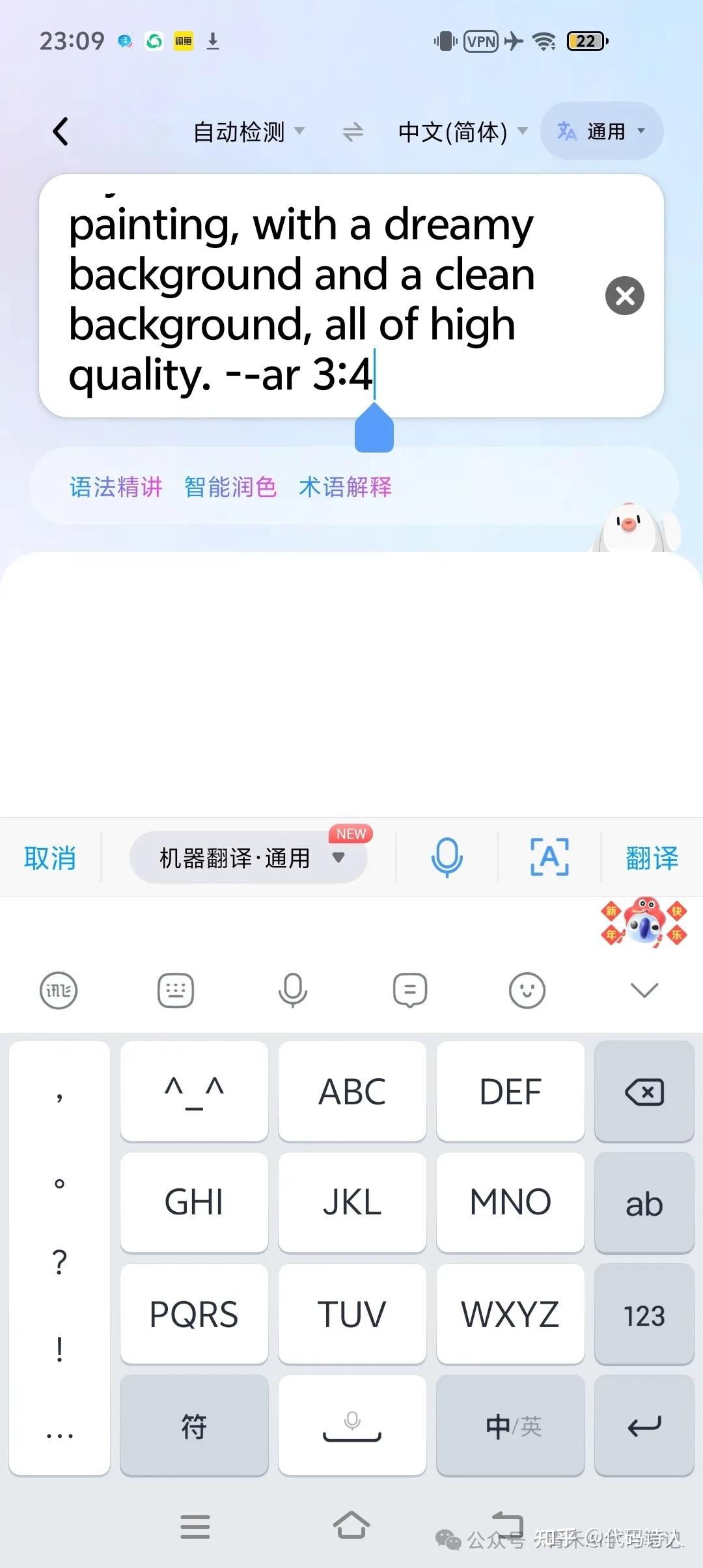Open the 通用 translation domain selector
Screen dimensions: 703x1568
click(x=601, y=132)
